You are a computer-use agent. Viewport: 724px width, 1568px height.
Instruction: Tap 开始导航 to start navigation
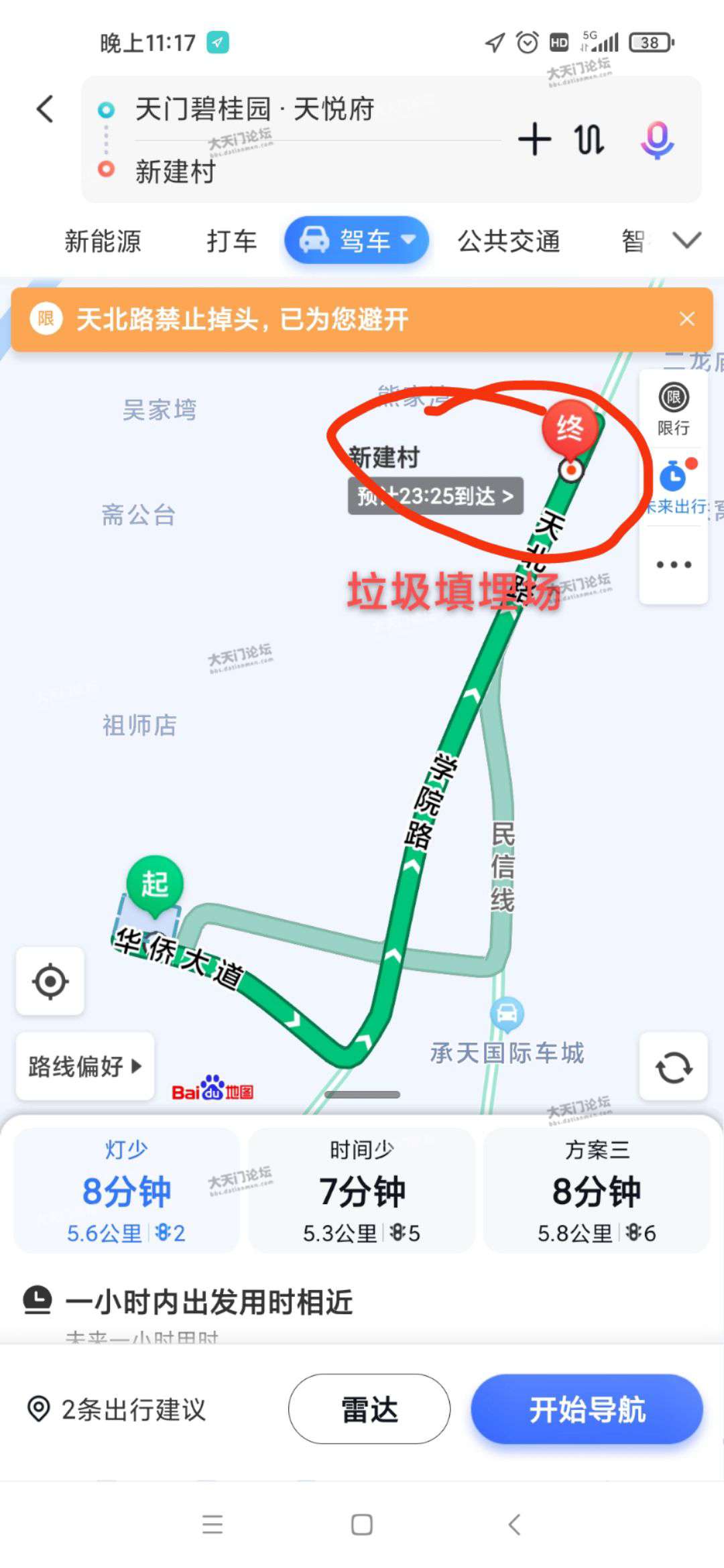[x=587, y=1409]
